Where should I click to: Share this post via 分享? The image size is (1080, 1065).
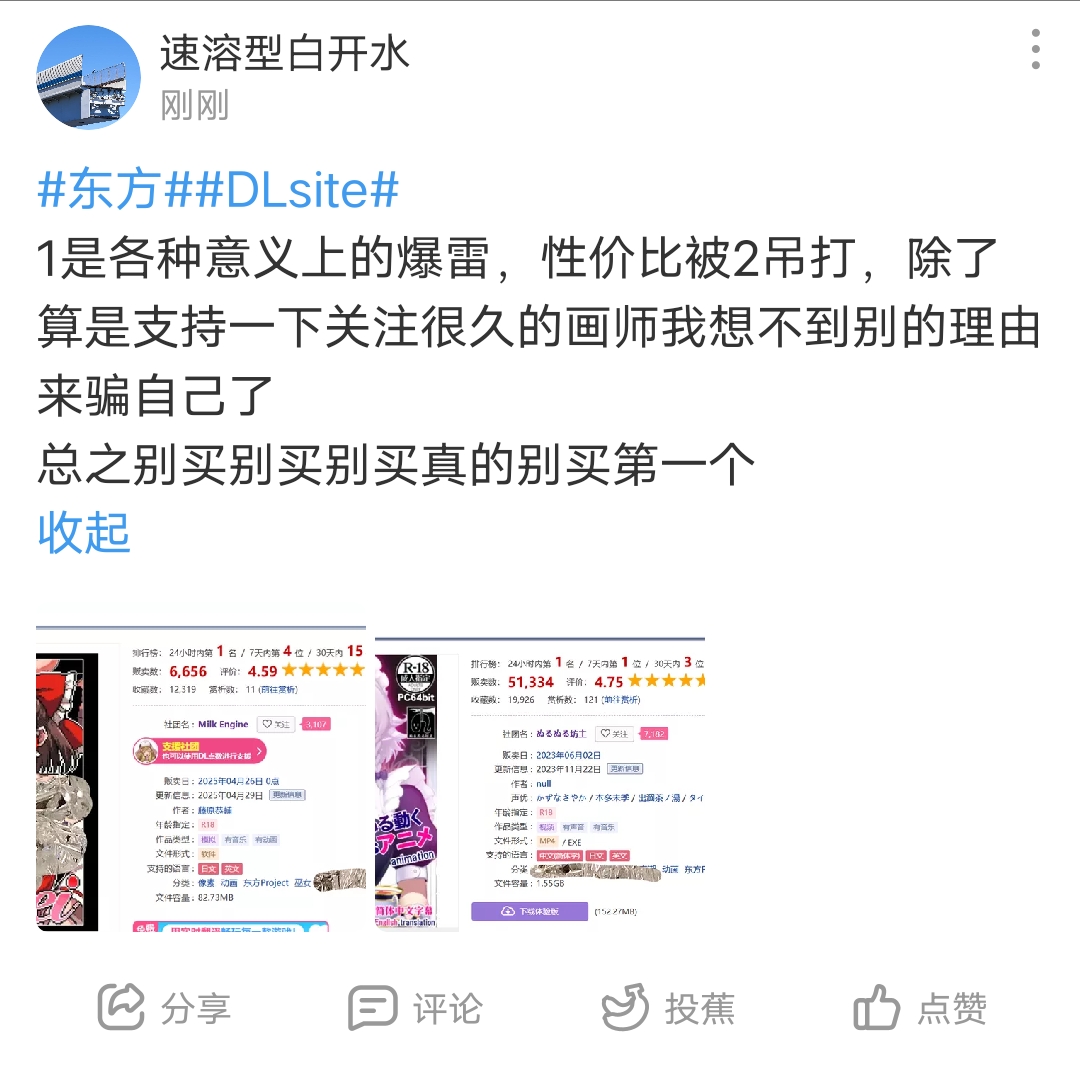tap(165, 1007)
